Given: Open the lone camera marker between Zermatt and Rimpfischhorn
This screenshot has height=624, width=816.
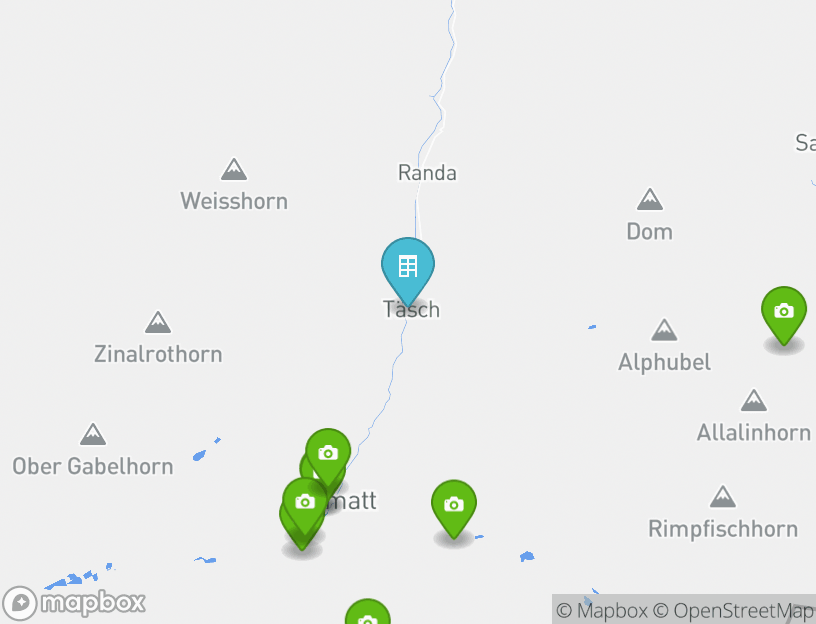Looking at the screenshot, I should click(x=453, y=505).
